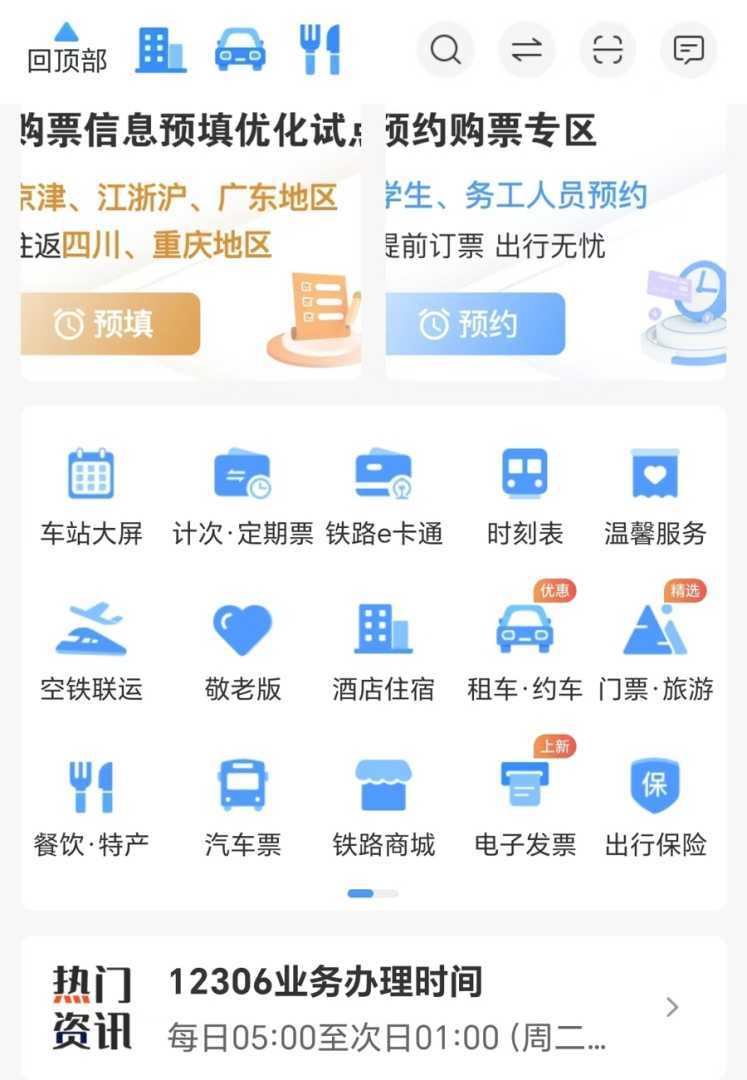Open the scan code icon
Image resolution: width=747 pixels, height=1080 pixels.
pyautogui.click(x=607, y=49)
